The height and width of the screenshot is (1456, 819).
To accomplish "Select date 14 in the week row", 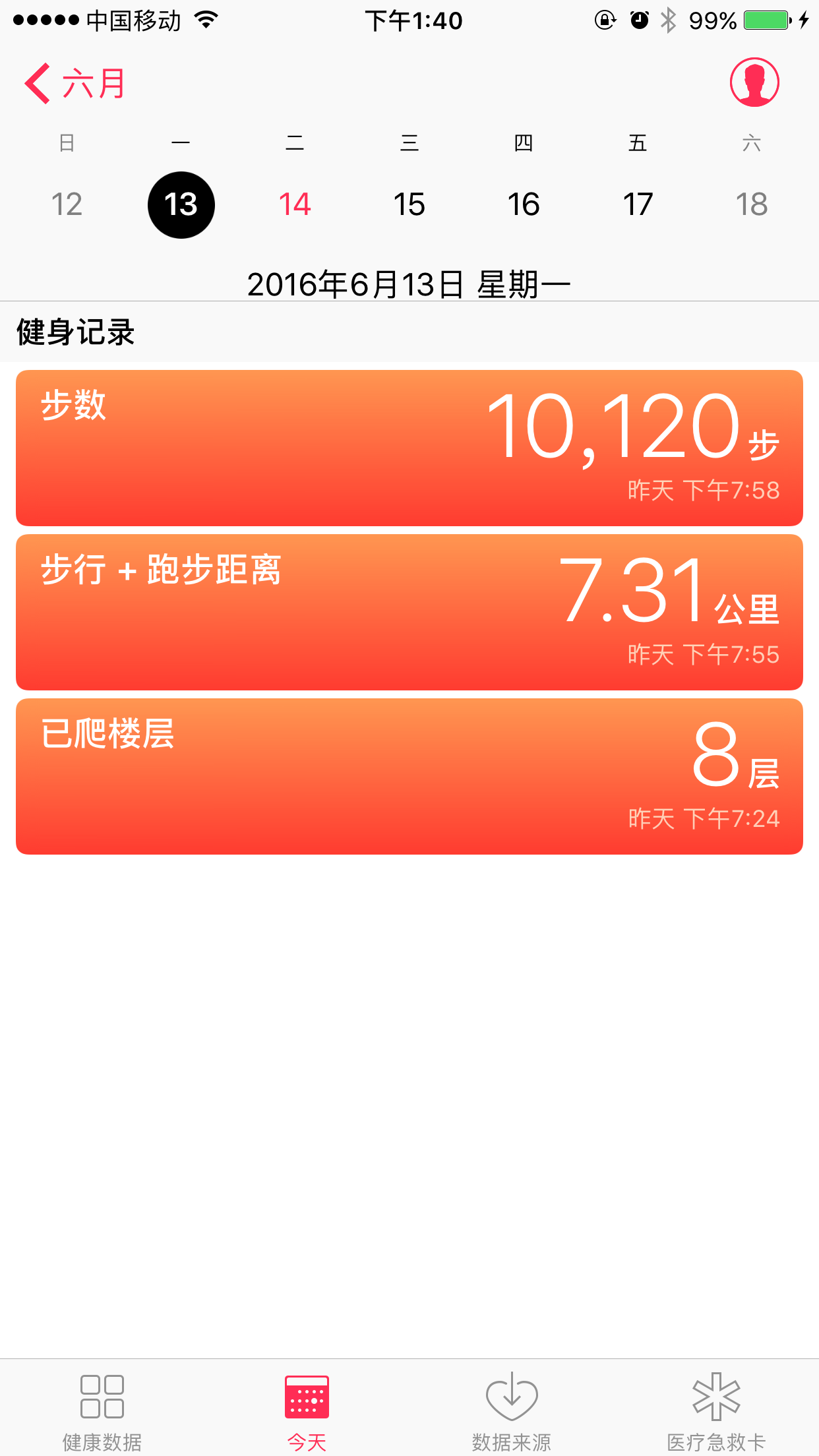I will [x=295, y=204].
